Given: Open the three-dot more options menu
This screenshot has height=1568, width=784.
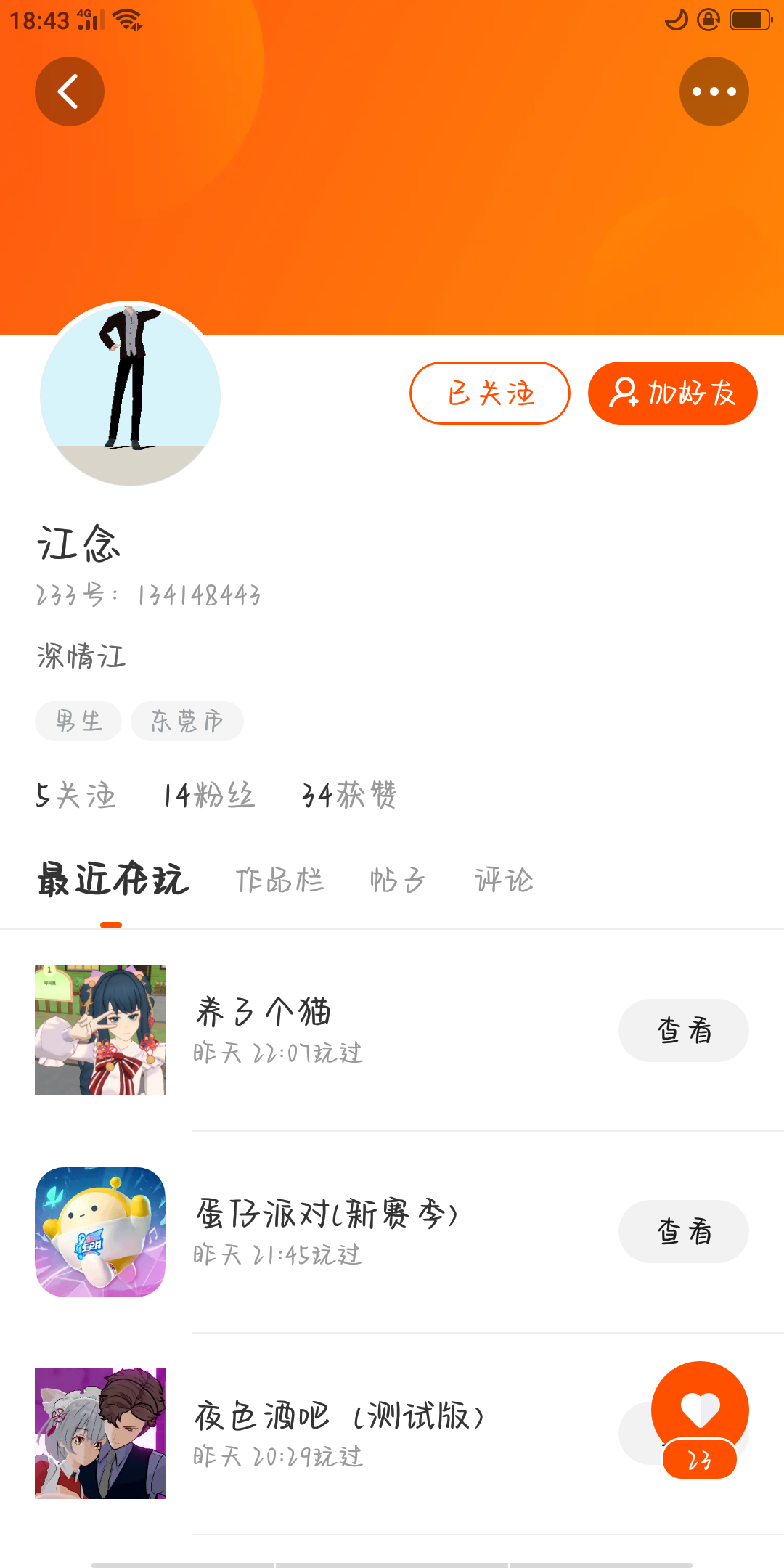Looking at the screenshot, I should (714, 91).
